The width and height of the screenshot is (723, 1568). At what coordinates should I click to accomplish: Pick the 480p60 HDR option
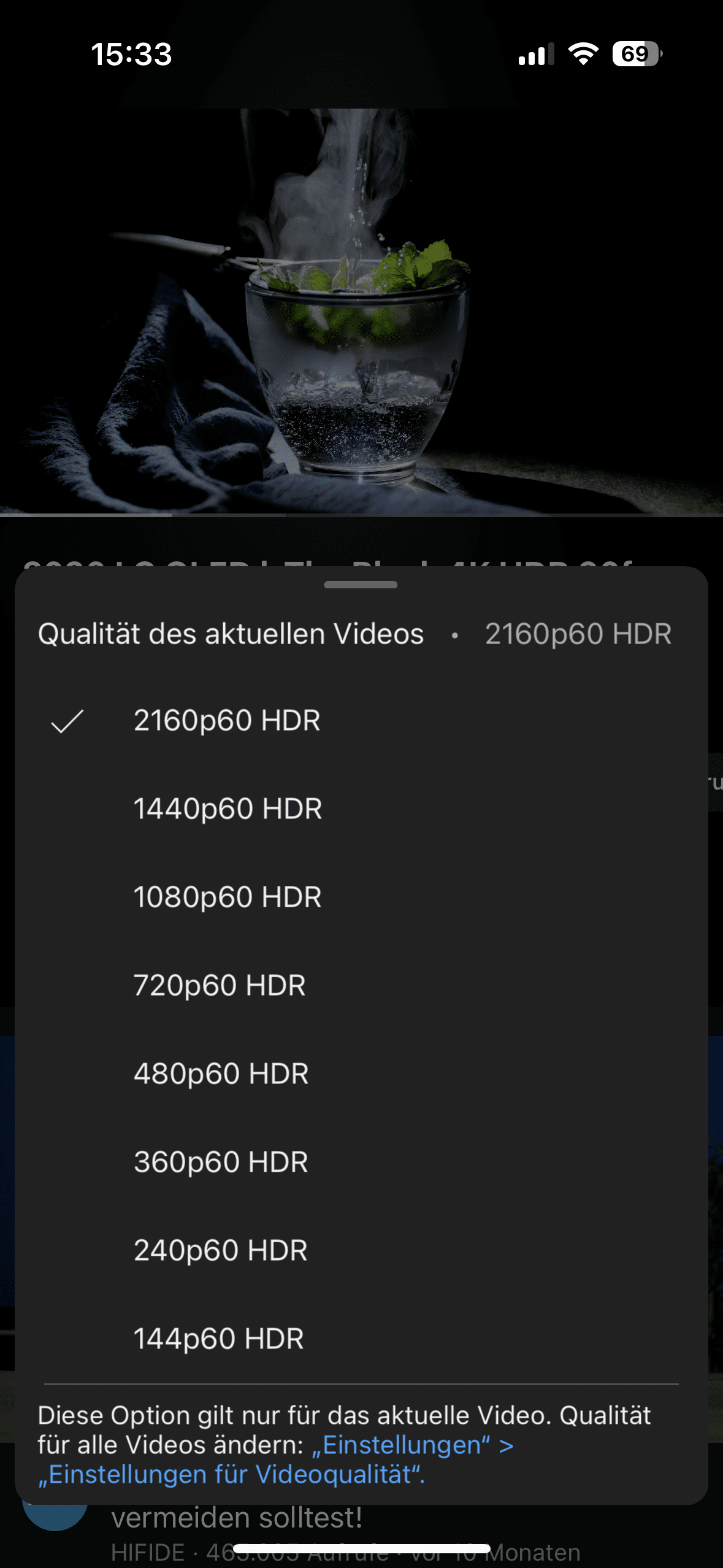(361, 1074)
